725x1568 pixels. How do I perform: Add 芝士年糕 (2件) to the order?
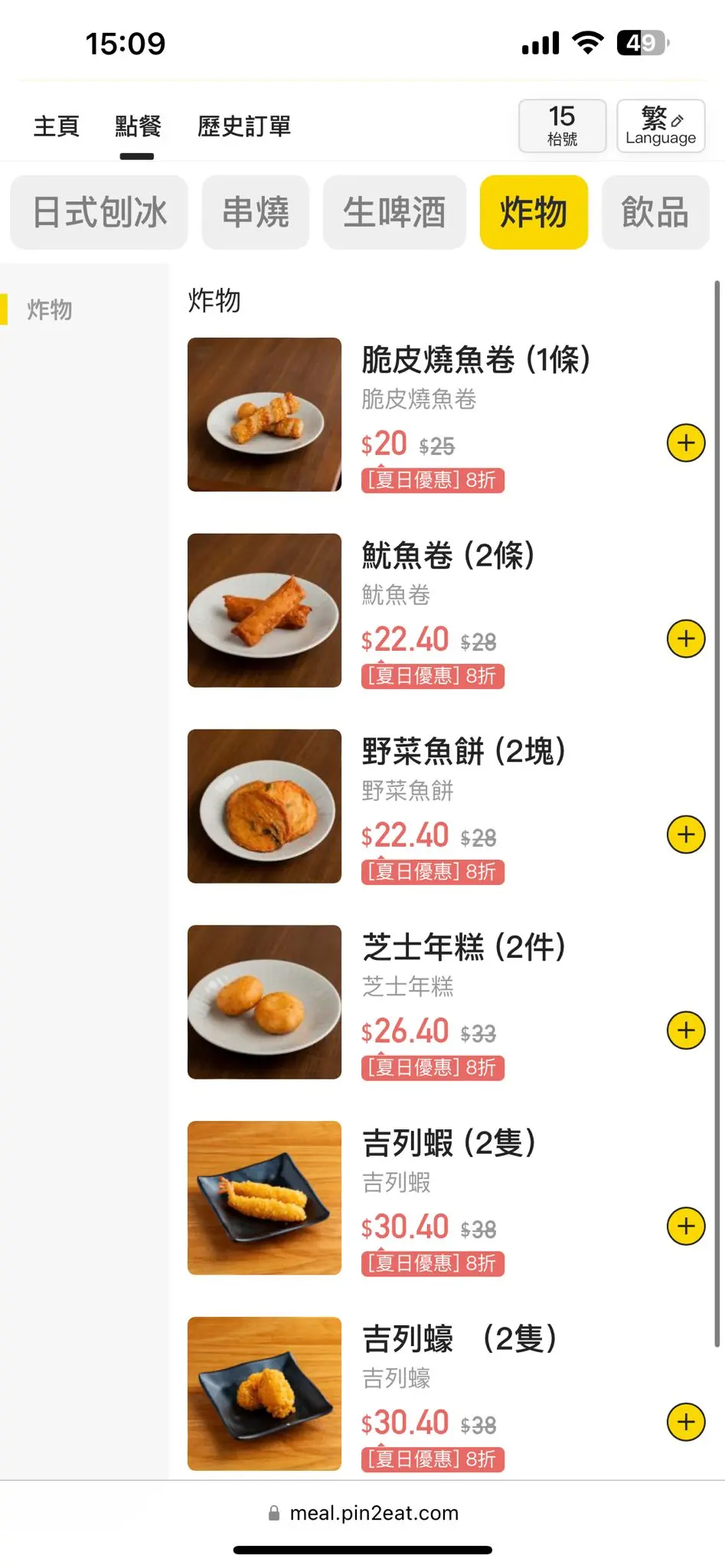(685, 1031)
